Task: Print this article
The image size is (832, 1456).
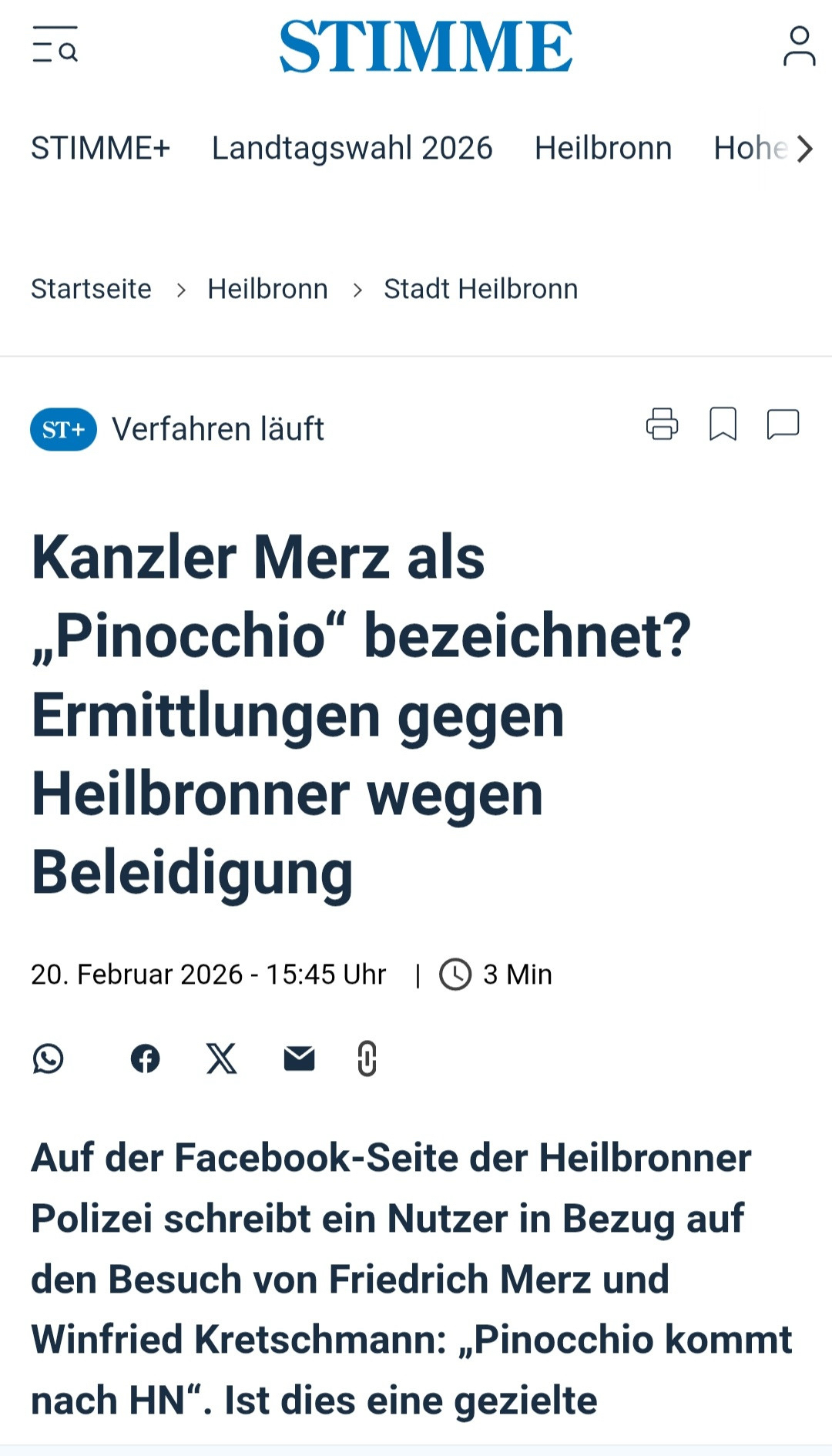Action: 662,424
